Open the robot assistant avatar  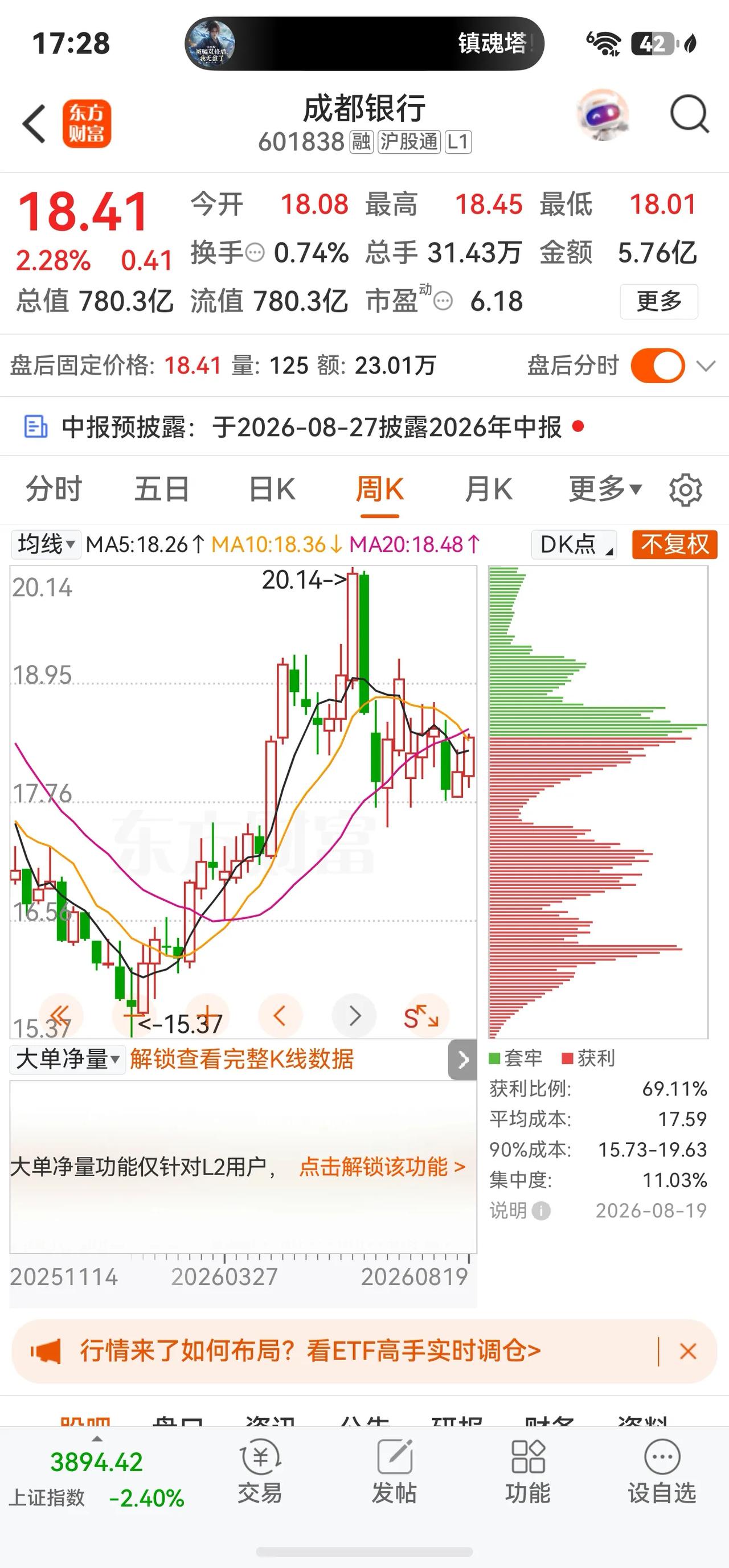point(603,114)
